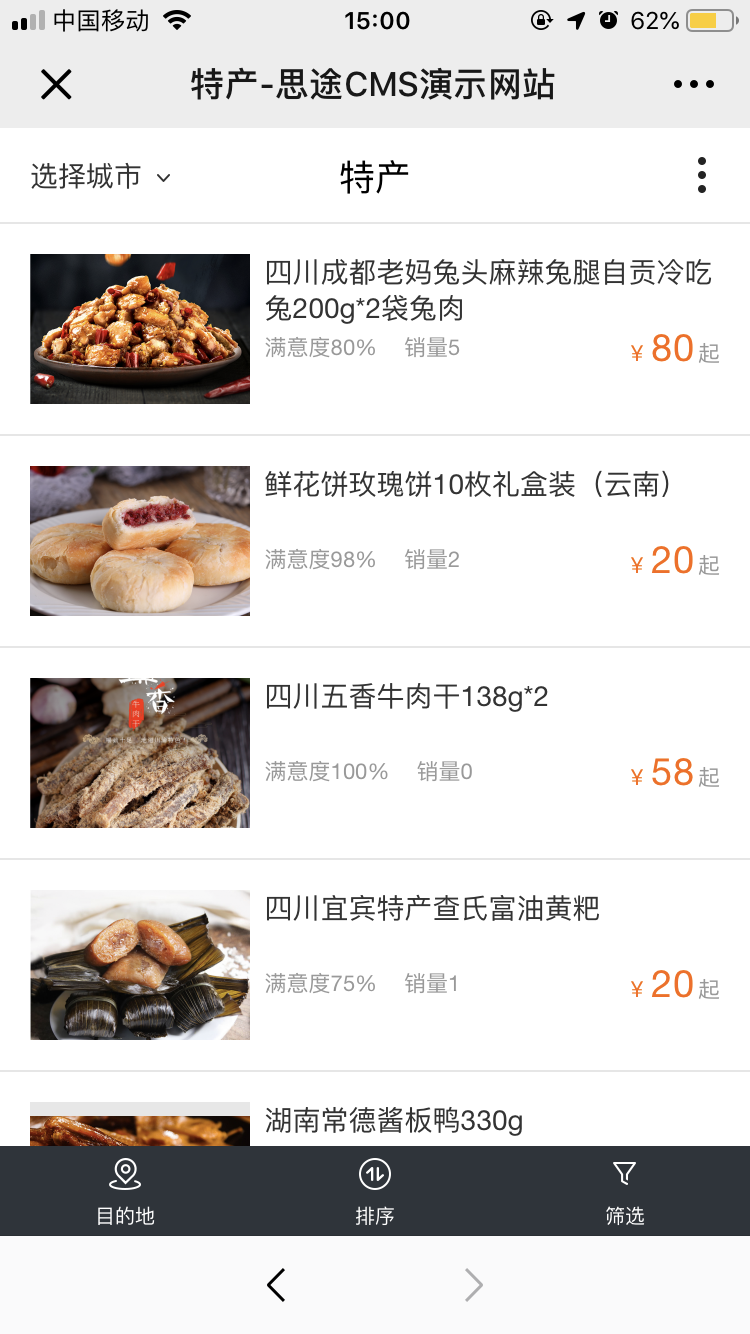The height and width of the screenshot is (1334, 750).
Task: Expand the 选择城市 city dropdown
Action: (x=101, y=177)
